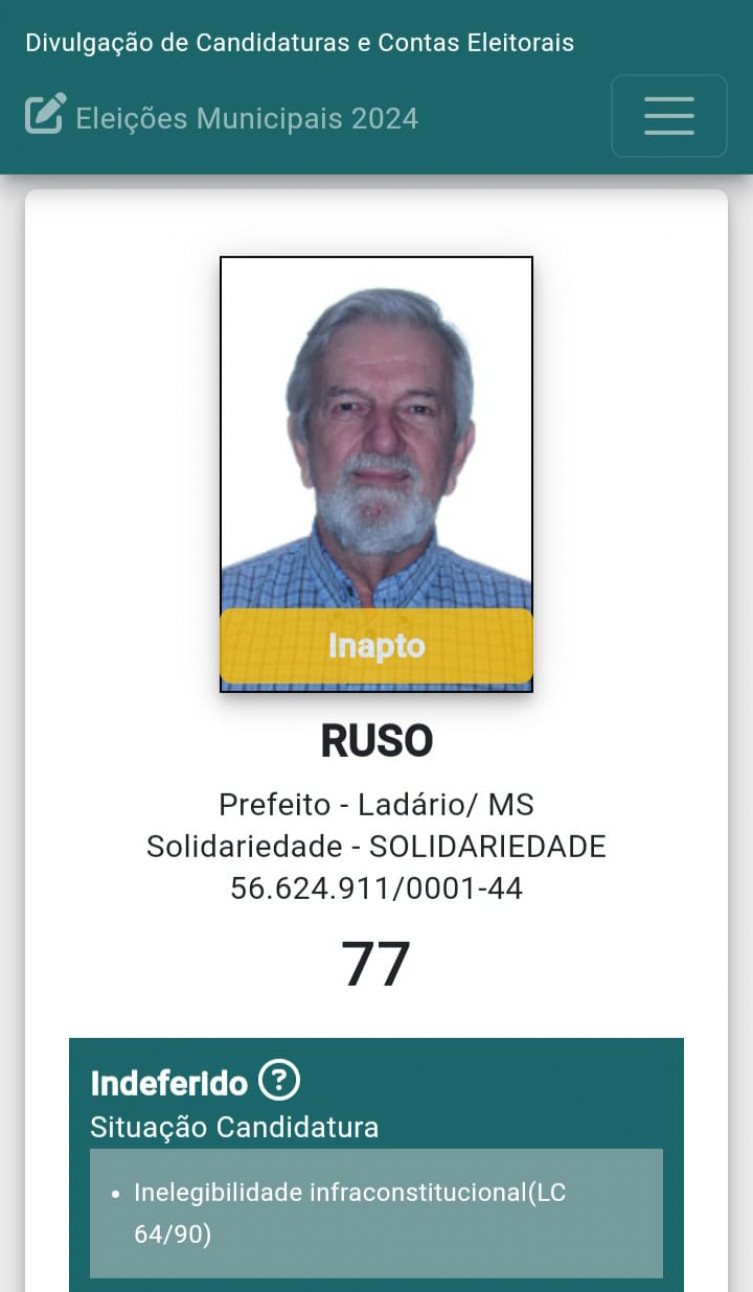Open the help icon beside Indeferido
Viewport: 753px width, 1292px height.
tap(279, 1080)
